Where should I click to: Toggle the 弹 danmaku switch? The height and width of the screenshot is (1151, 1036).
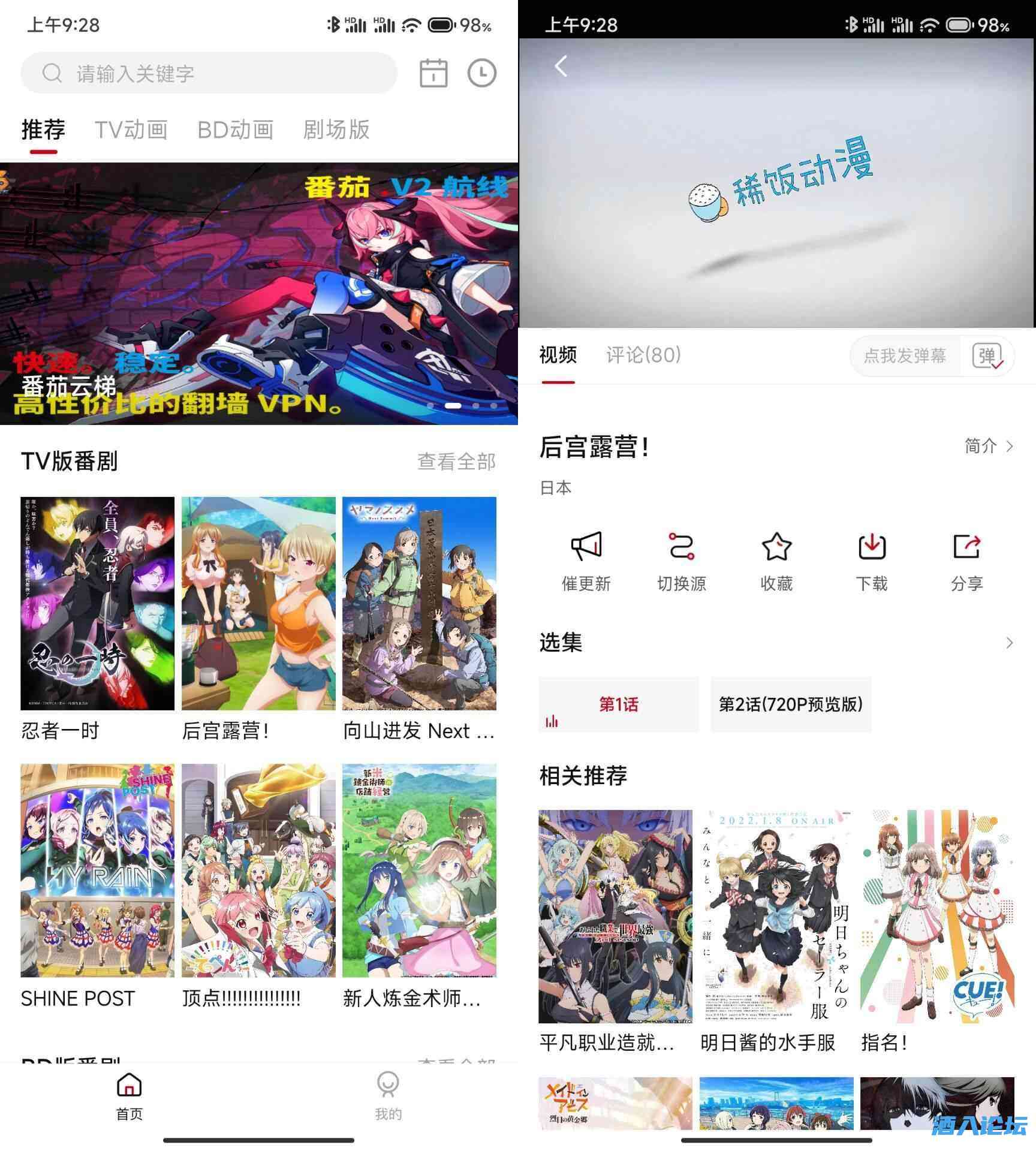(987, 356)
